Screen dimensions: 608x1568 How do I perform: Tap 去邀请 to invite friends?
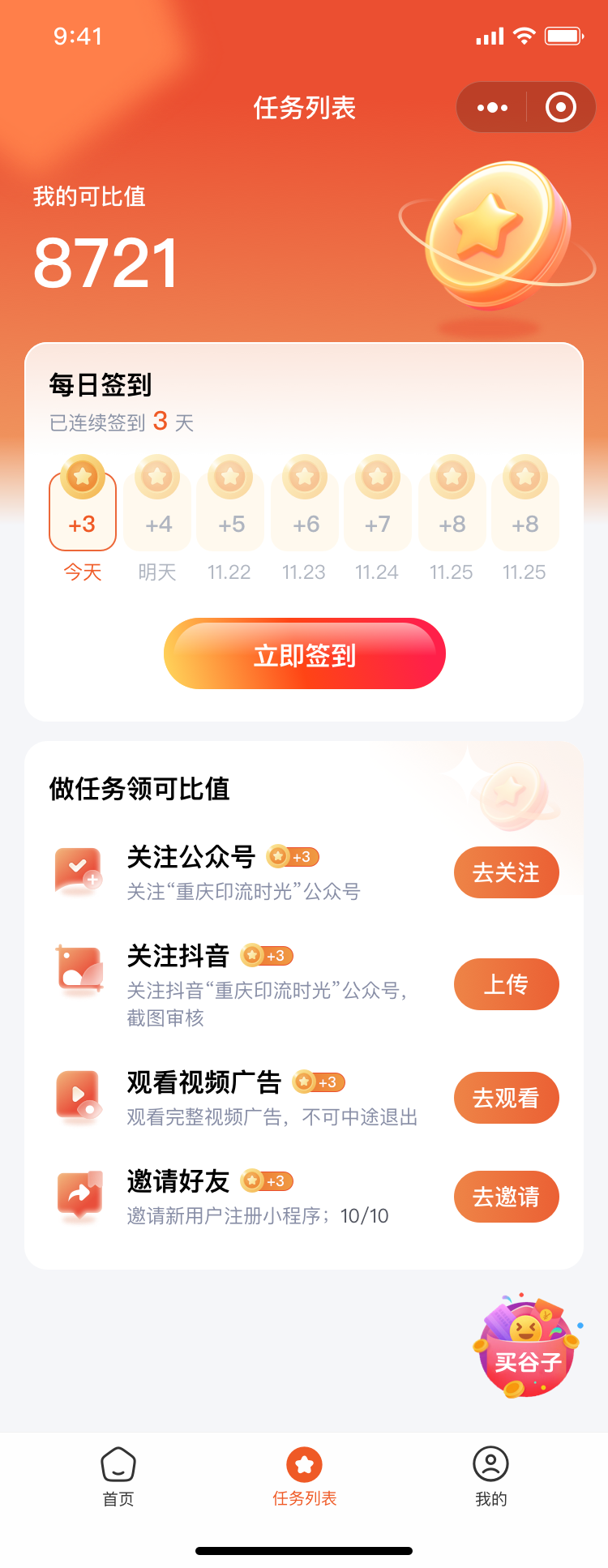click(506, 1197)
